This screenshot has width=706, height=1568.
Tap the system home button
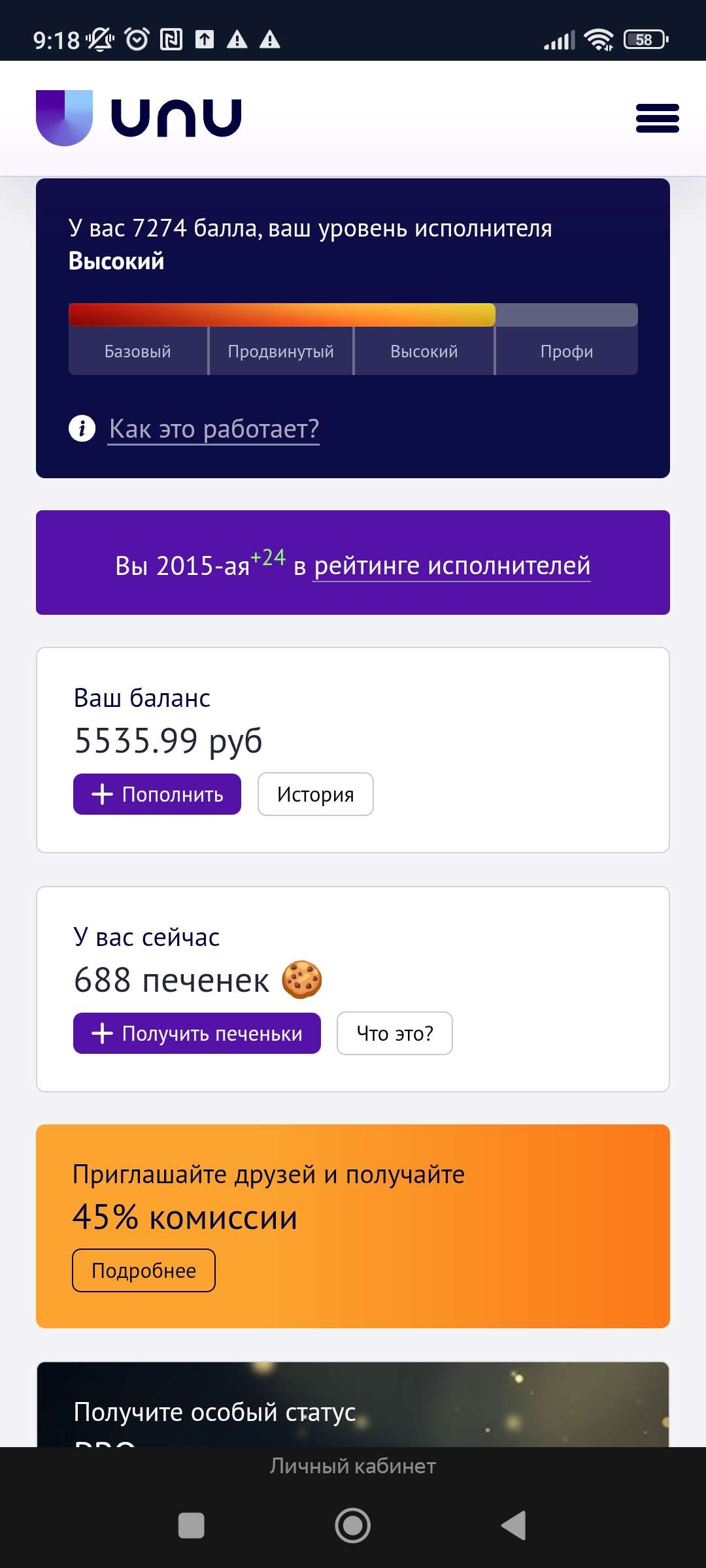pos(353,1526)
